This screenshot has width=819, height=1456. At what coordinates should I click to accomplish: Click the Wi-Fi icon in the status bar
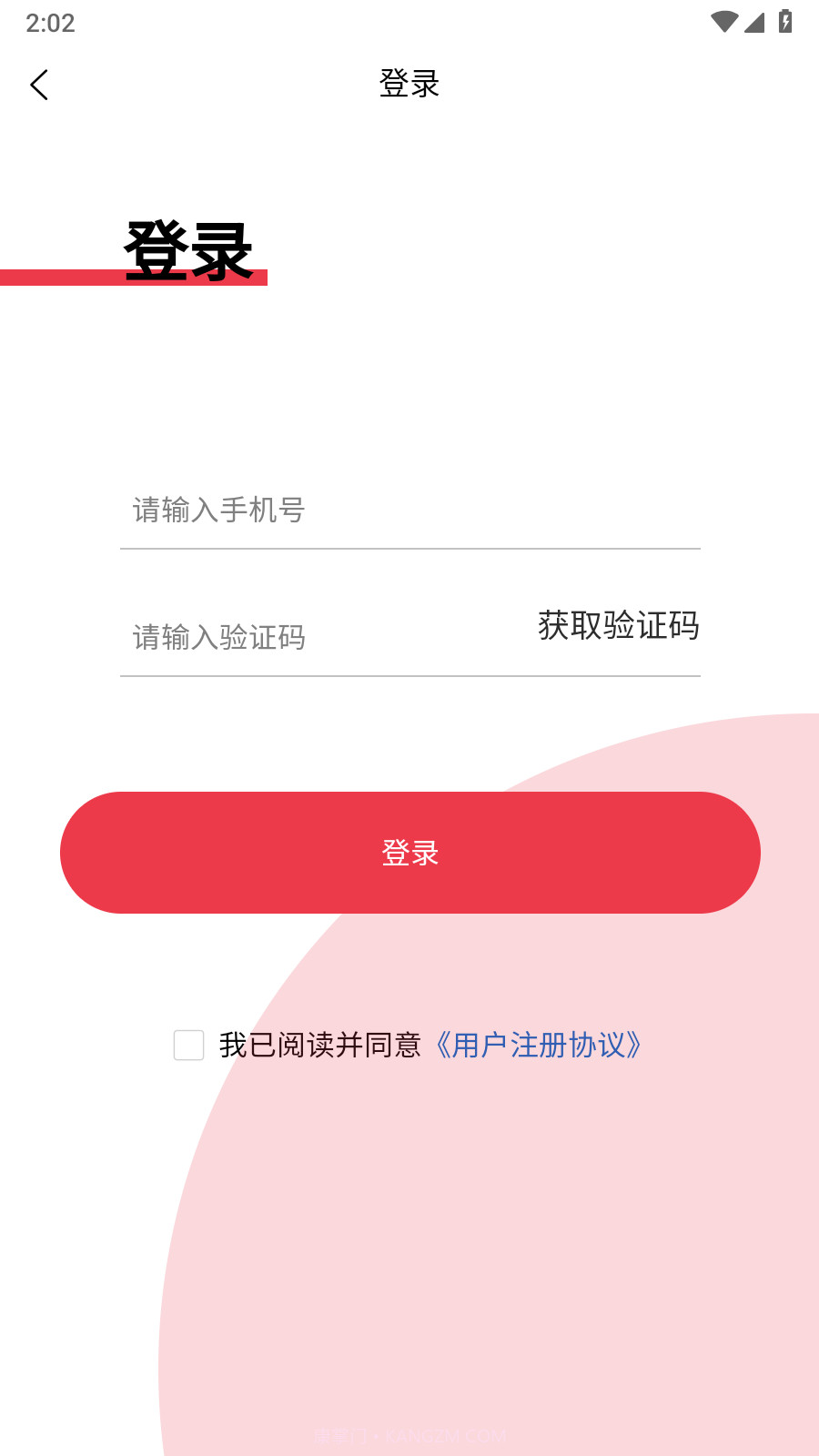coord(723,22)
